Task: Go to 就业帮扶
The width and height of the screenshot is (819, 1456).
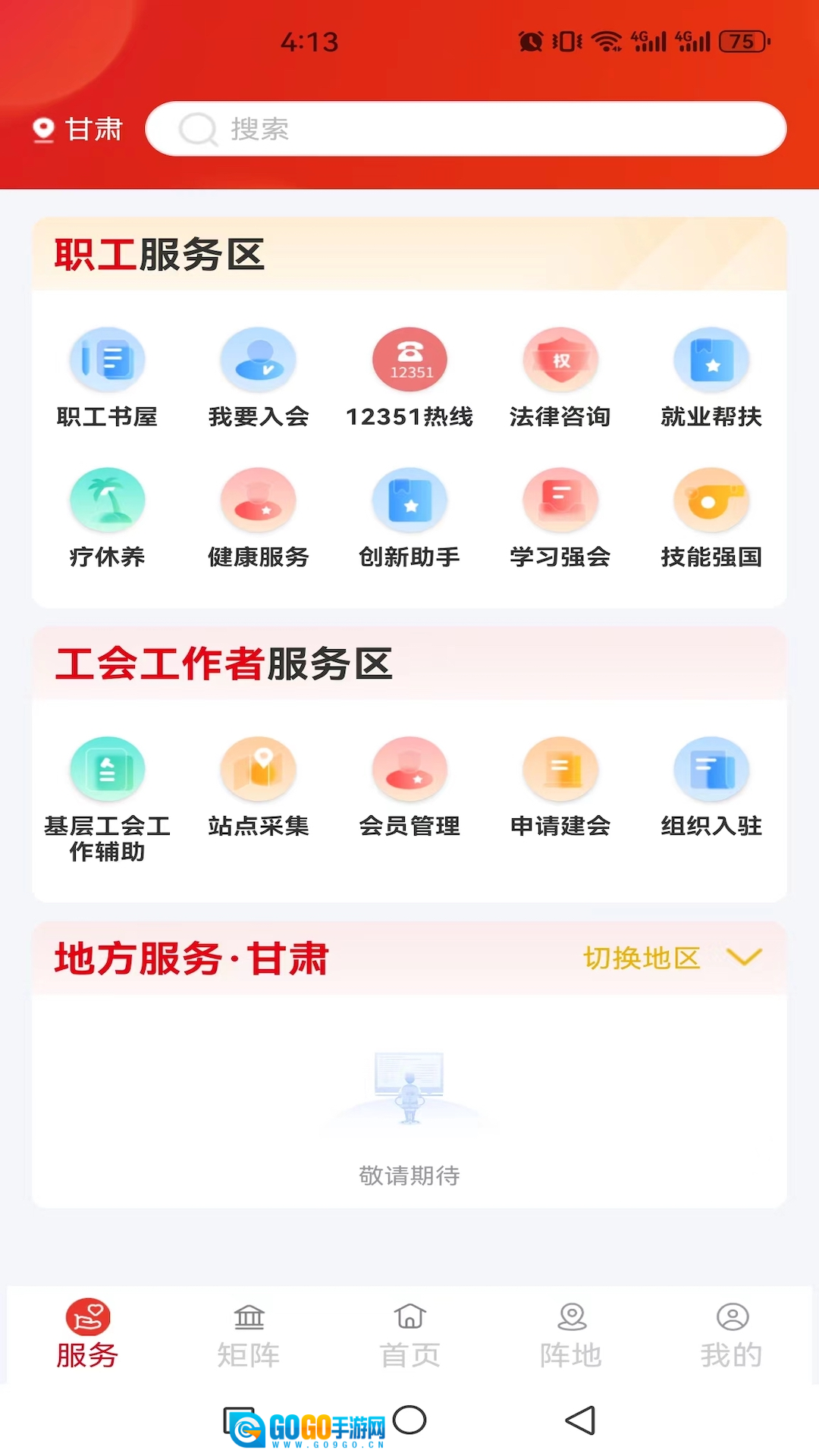Action: 711,377
